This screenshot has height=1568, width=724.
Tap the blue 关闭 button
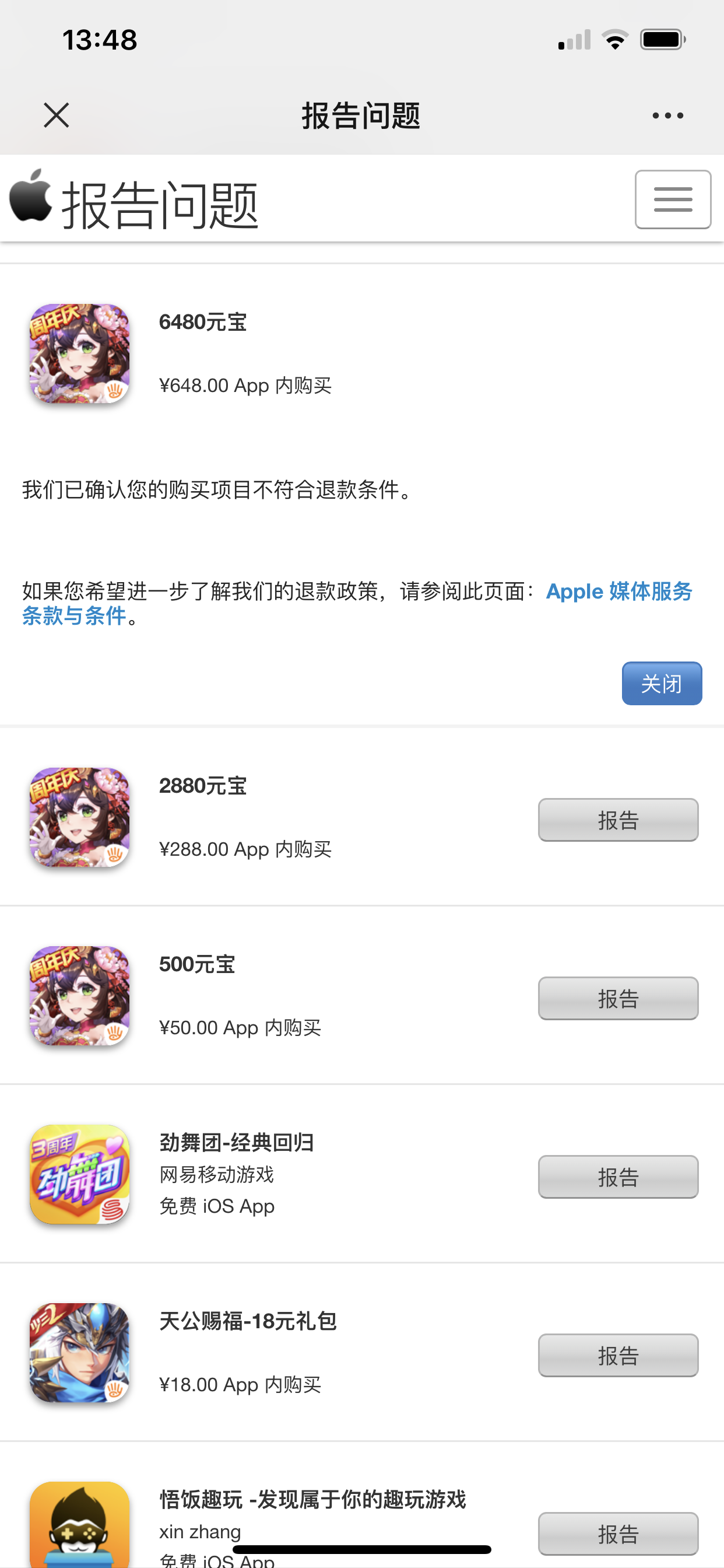(x=661, y=684)
